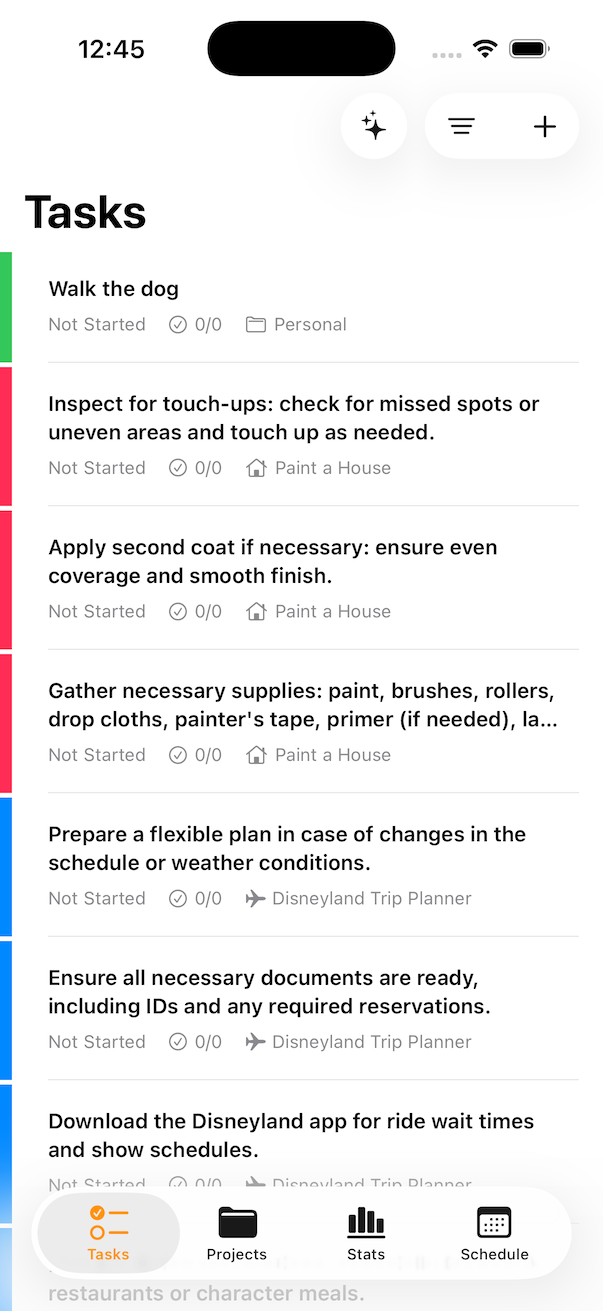
Task: Add a new task with plus
Action: pos(544,127)
